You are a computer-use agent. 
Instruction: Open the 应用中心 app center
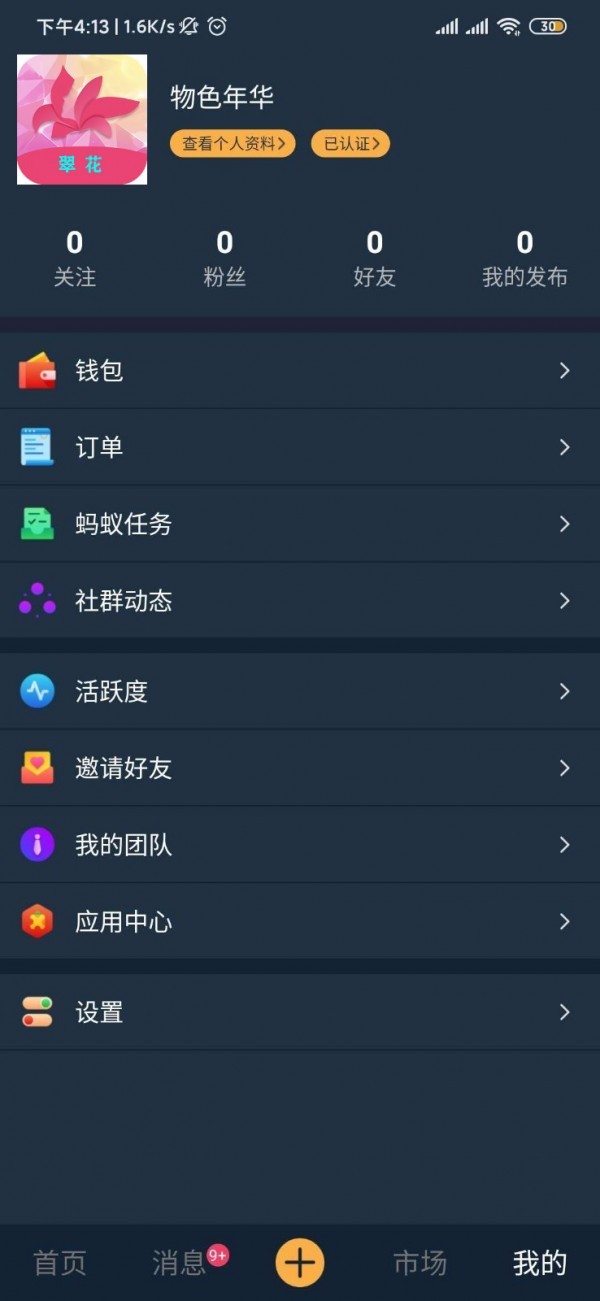(x=300, y=921)
